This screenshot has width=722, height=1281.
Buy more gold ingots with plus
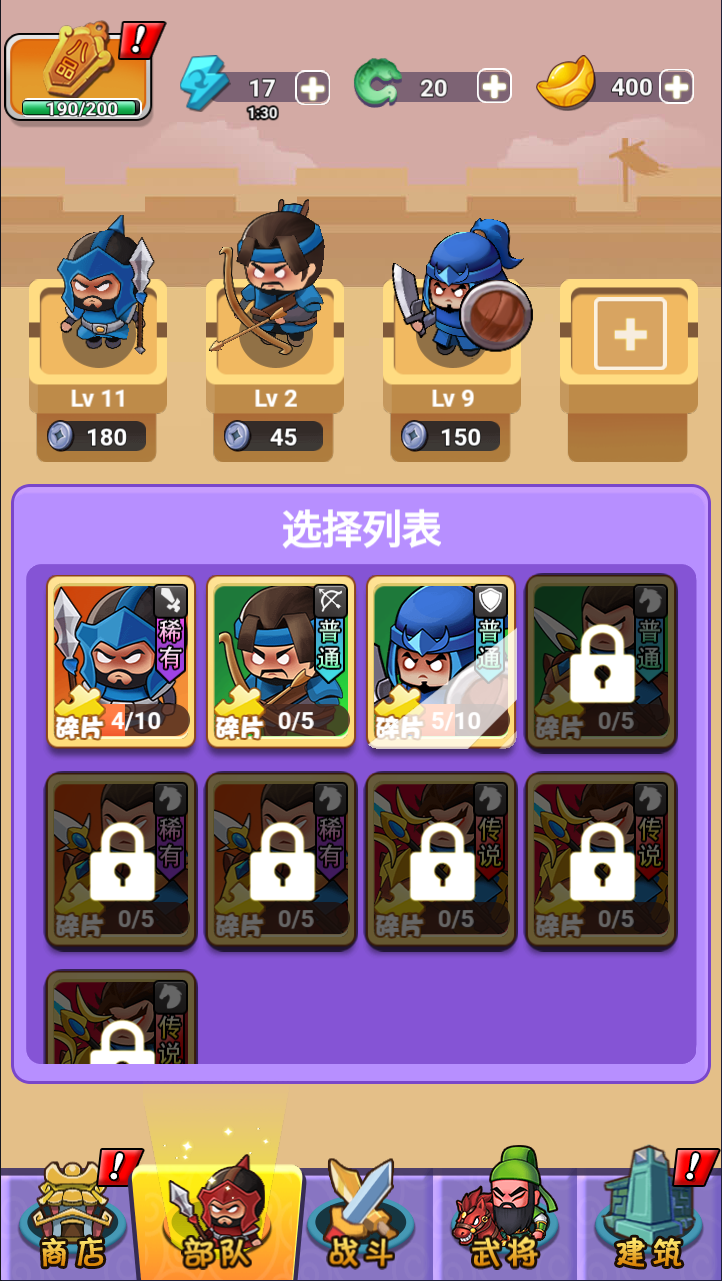point(677,87)
